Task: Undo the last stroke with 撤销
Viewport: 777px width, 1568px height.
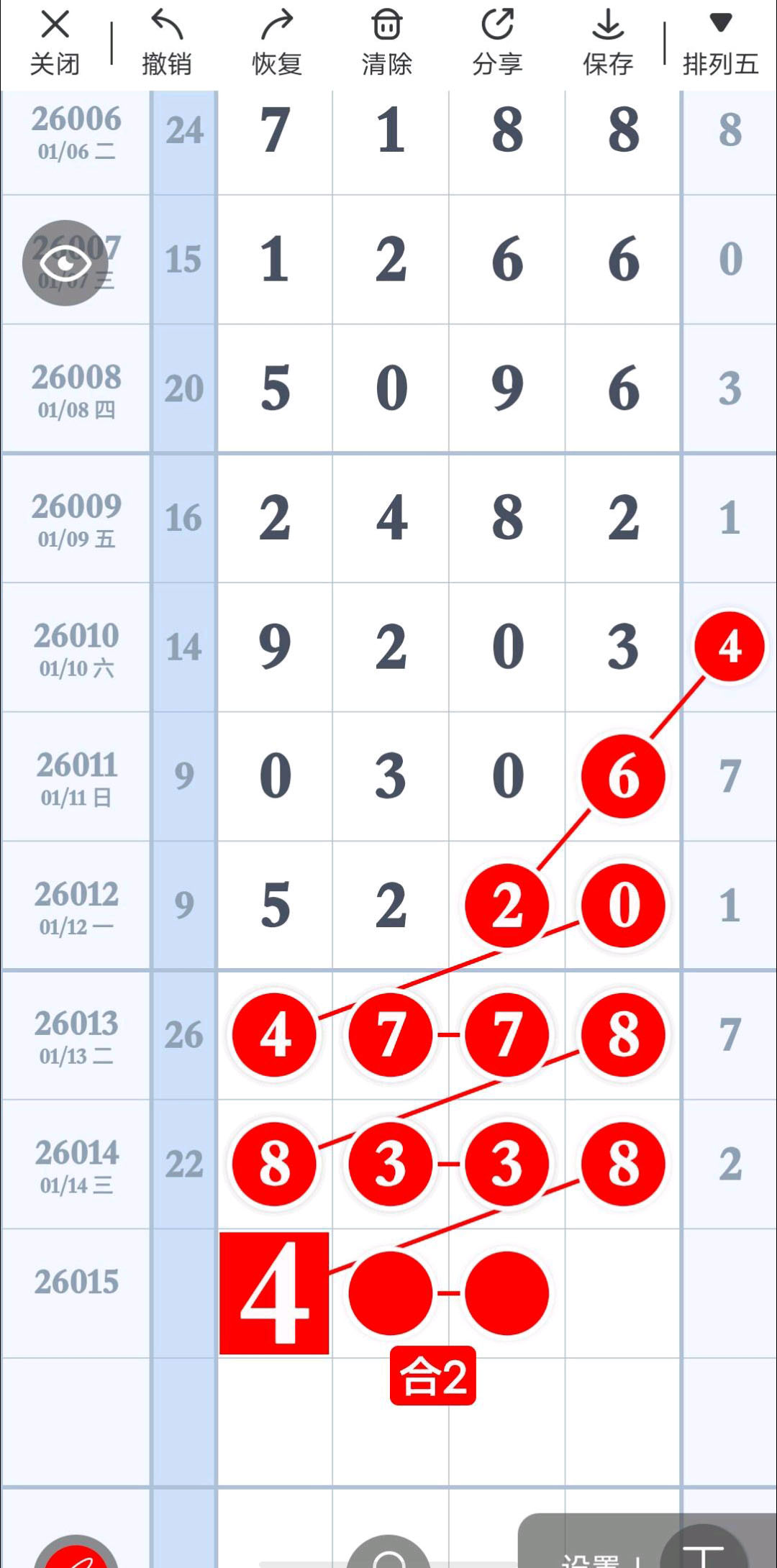Action: click(x=166, y=43)
